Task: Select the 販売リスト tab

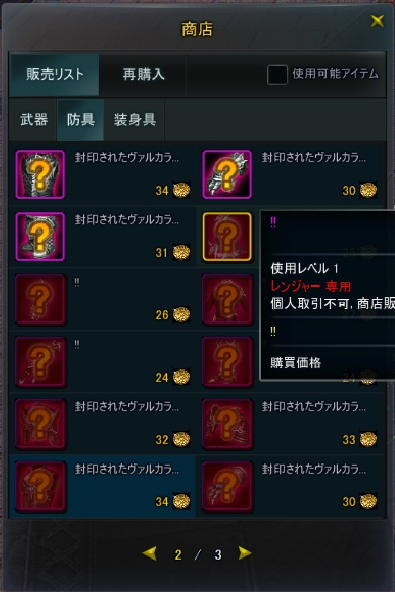Action: click(x=54, y=74)
